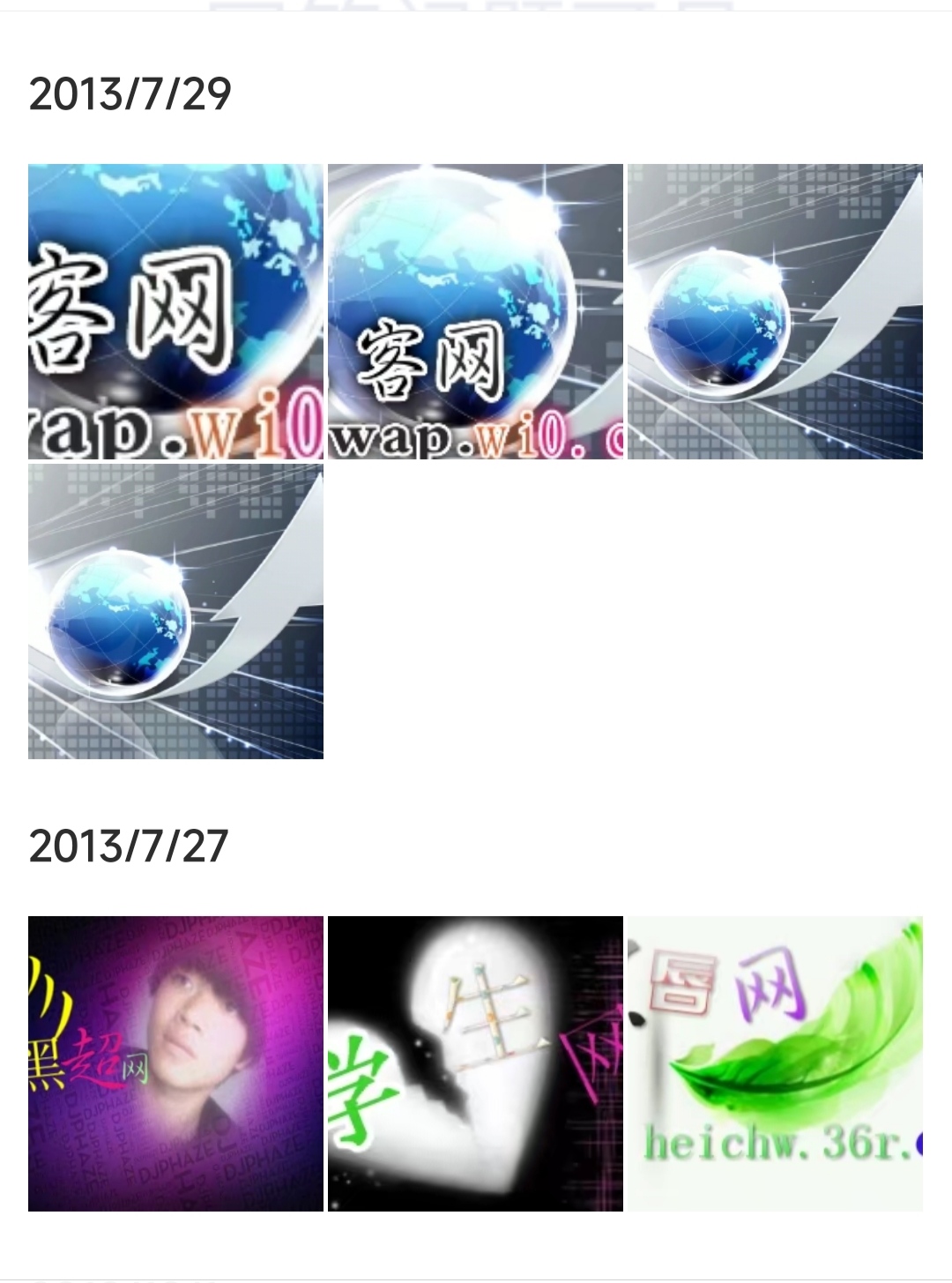Viewport: 952px width, 1283px height.
Task: Open the globe photo with wap.wi0 text
Action: point(475,311)
